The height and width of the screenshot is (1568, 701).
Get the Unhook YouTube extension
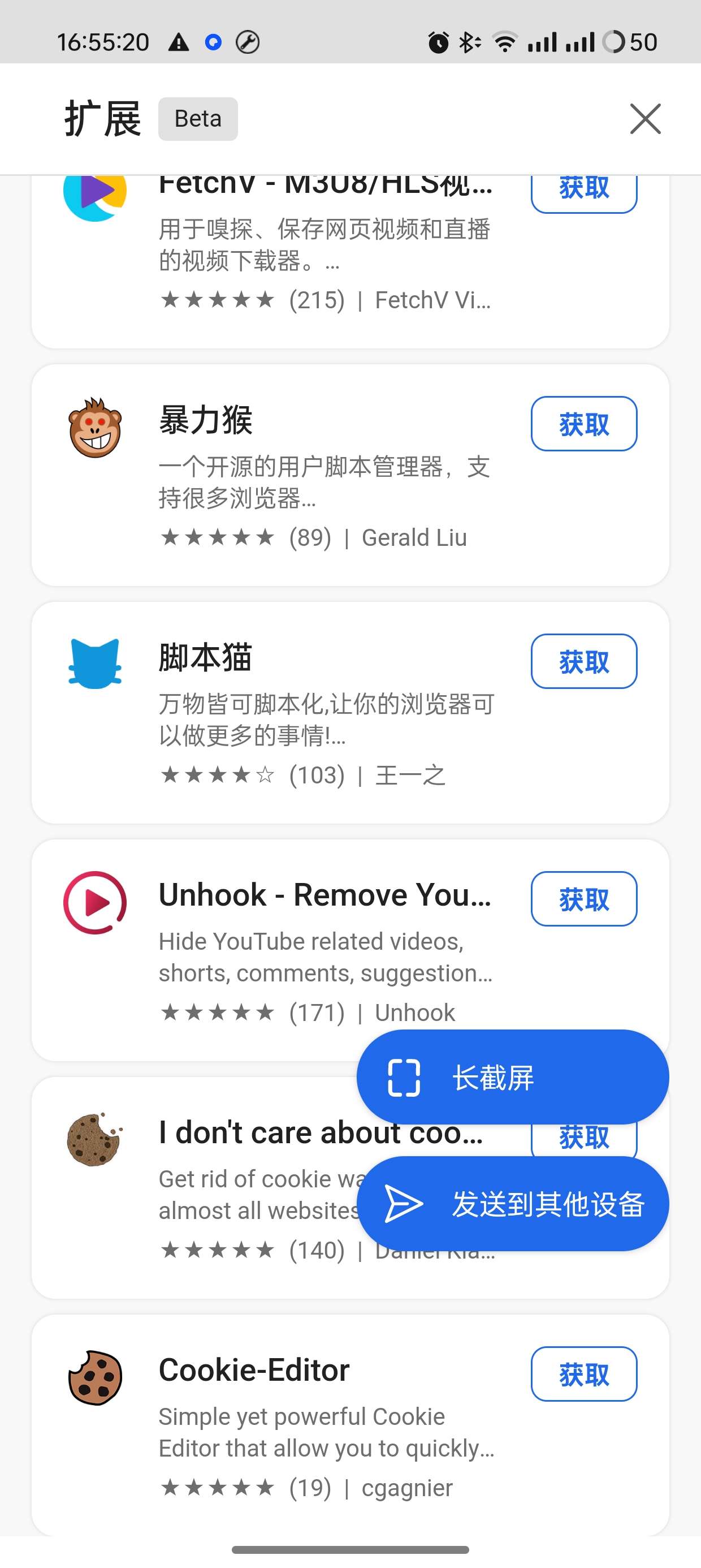pyautogui.click(x=583, y=898)
